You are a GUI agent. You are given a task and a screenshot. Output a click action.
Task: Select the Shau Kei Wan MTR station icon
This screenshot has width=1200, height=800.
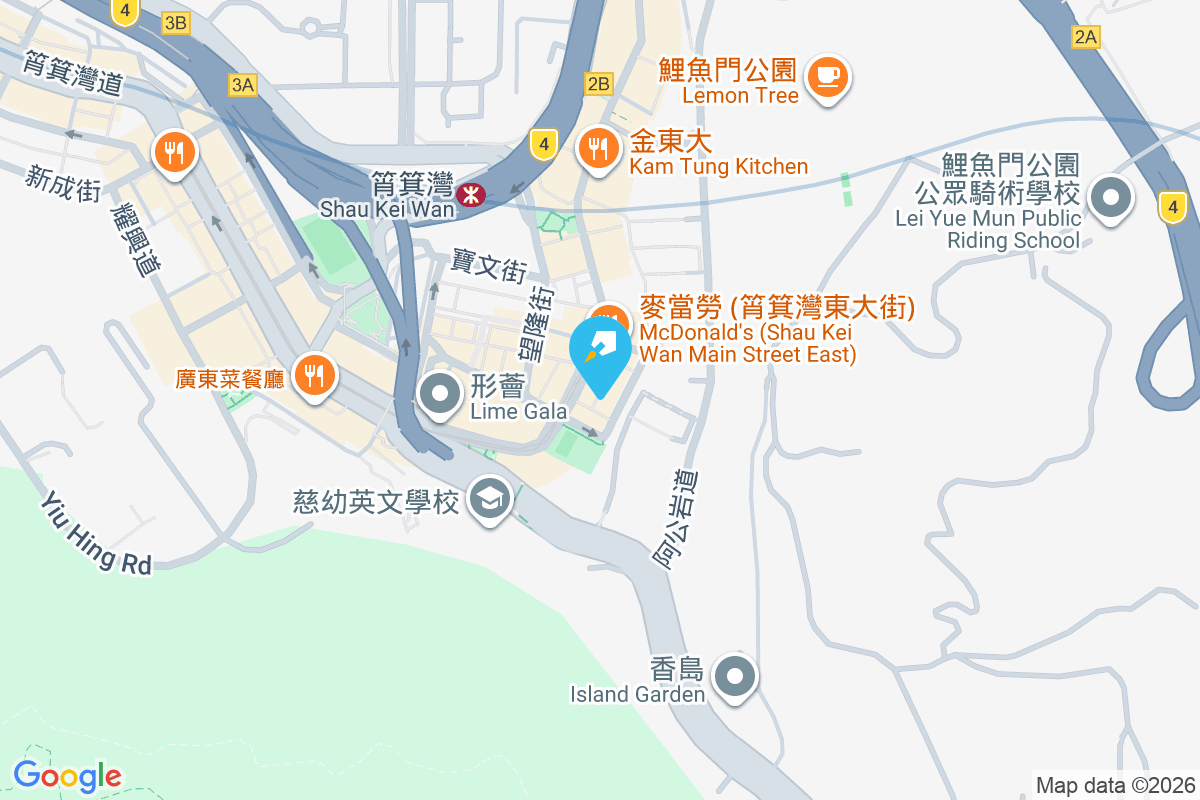click(x=470, y=194)
